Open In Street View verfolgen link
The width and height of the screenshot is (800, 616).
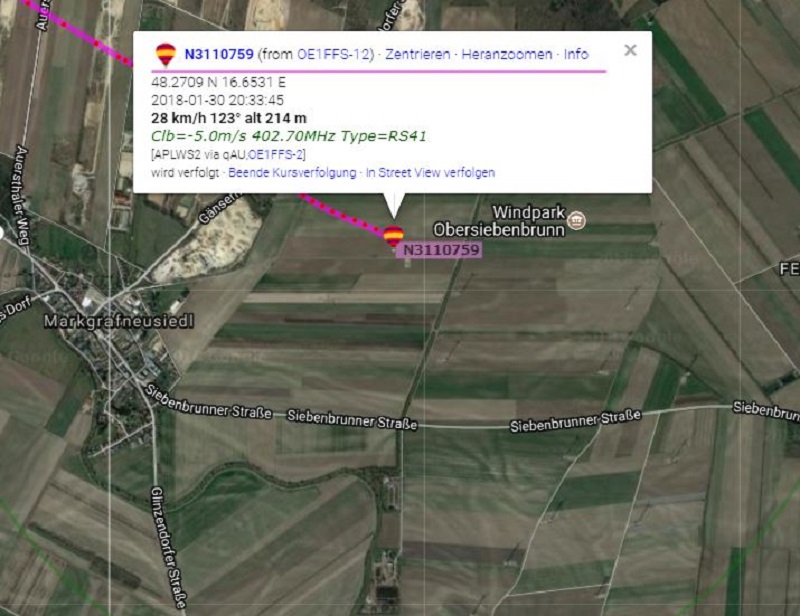(430, 173)
